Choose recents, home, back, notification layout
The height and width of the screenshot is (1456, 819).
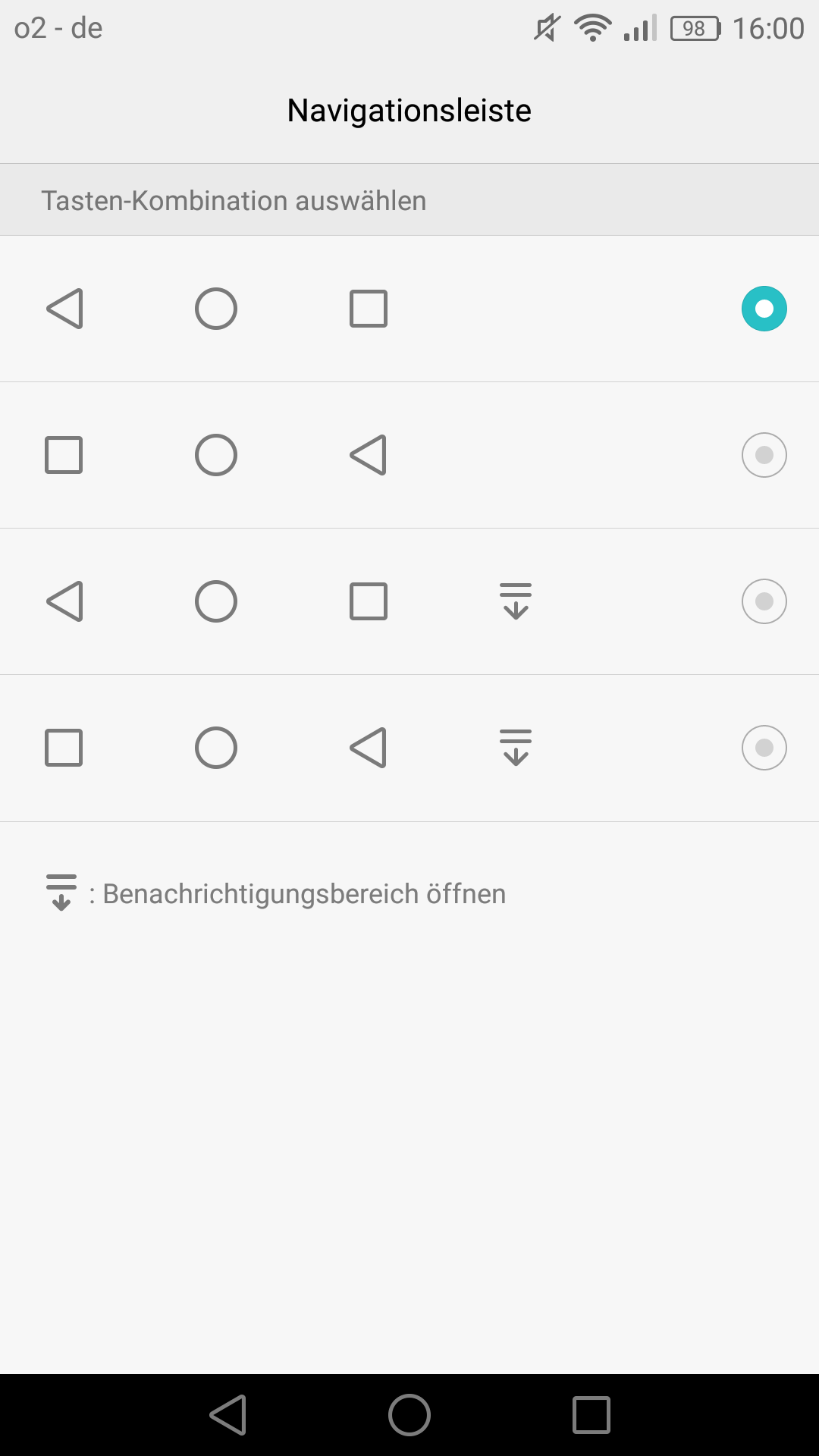pyautogui.click(x=764, y=748)
